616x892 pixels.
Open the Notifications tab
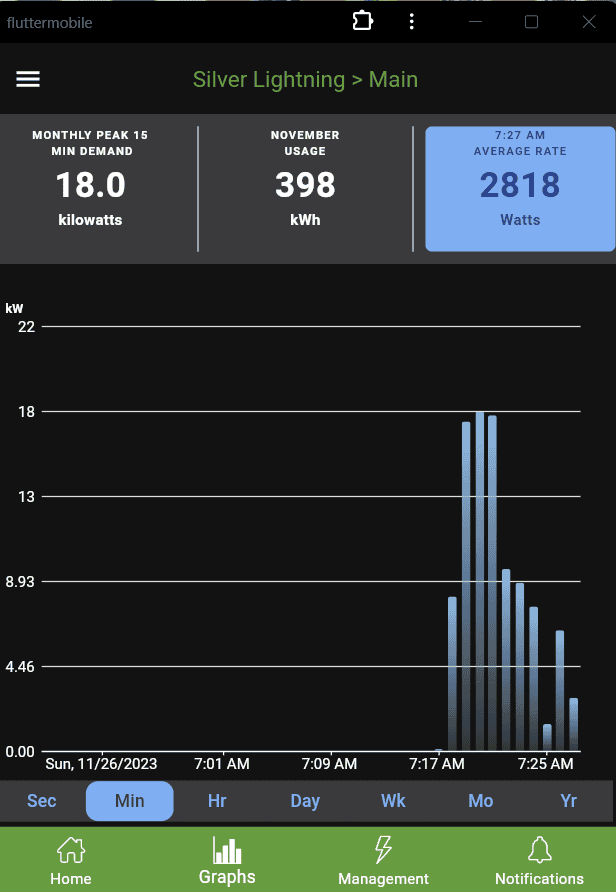click(539, 861)
